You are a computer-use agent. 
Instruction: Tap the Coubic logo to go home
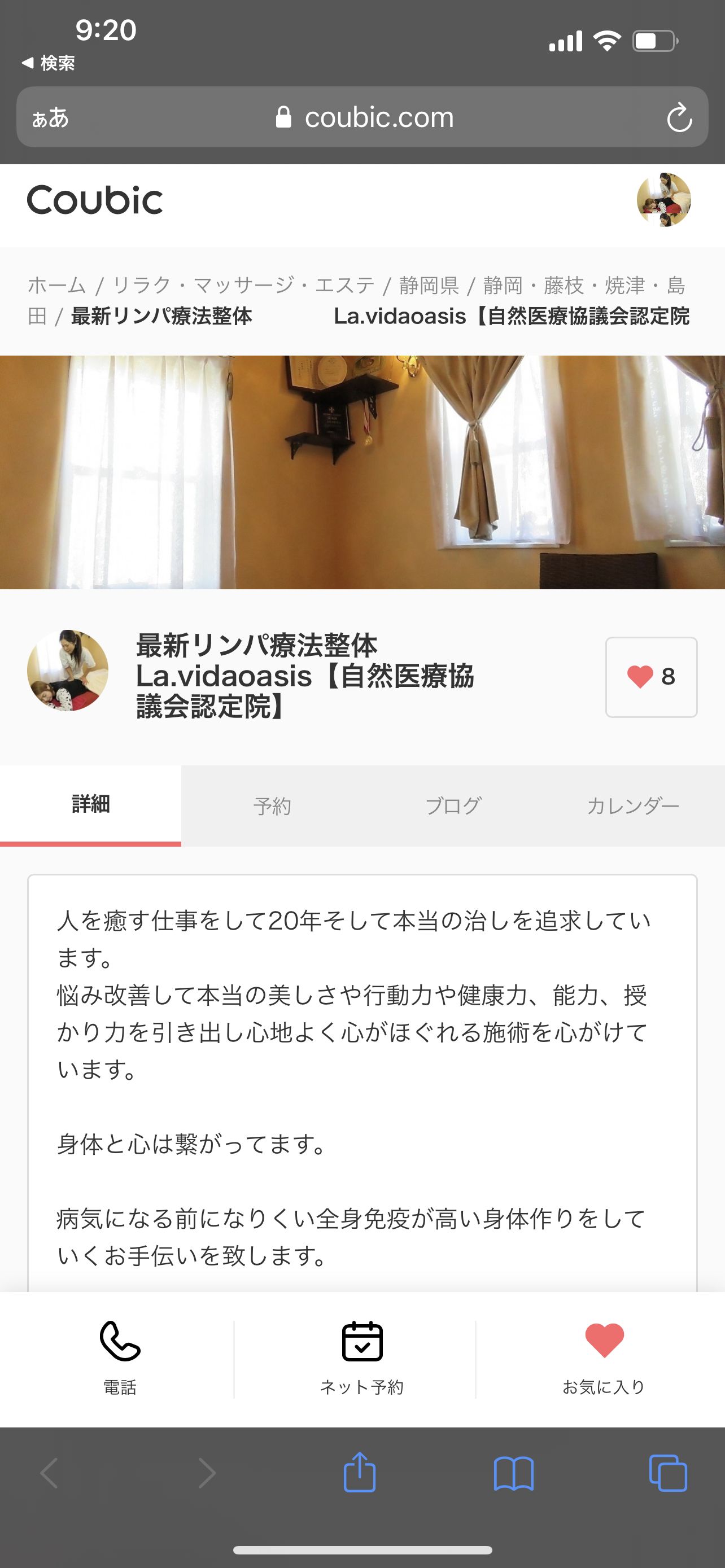tap(95, 200)
